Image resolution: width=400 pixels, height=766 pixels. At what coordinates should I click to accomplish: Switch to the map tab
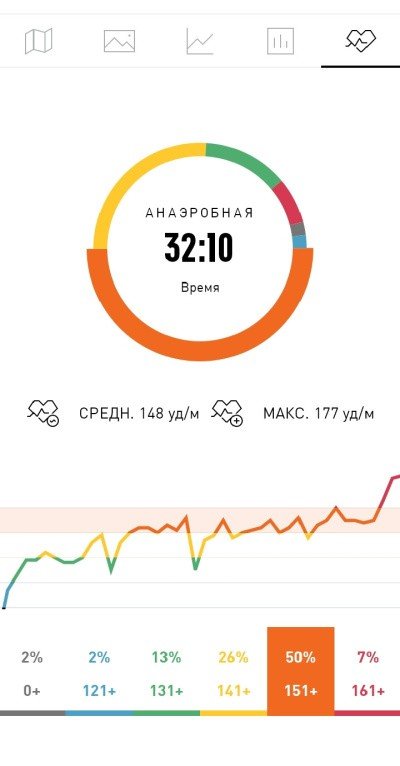(39, 41)
